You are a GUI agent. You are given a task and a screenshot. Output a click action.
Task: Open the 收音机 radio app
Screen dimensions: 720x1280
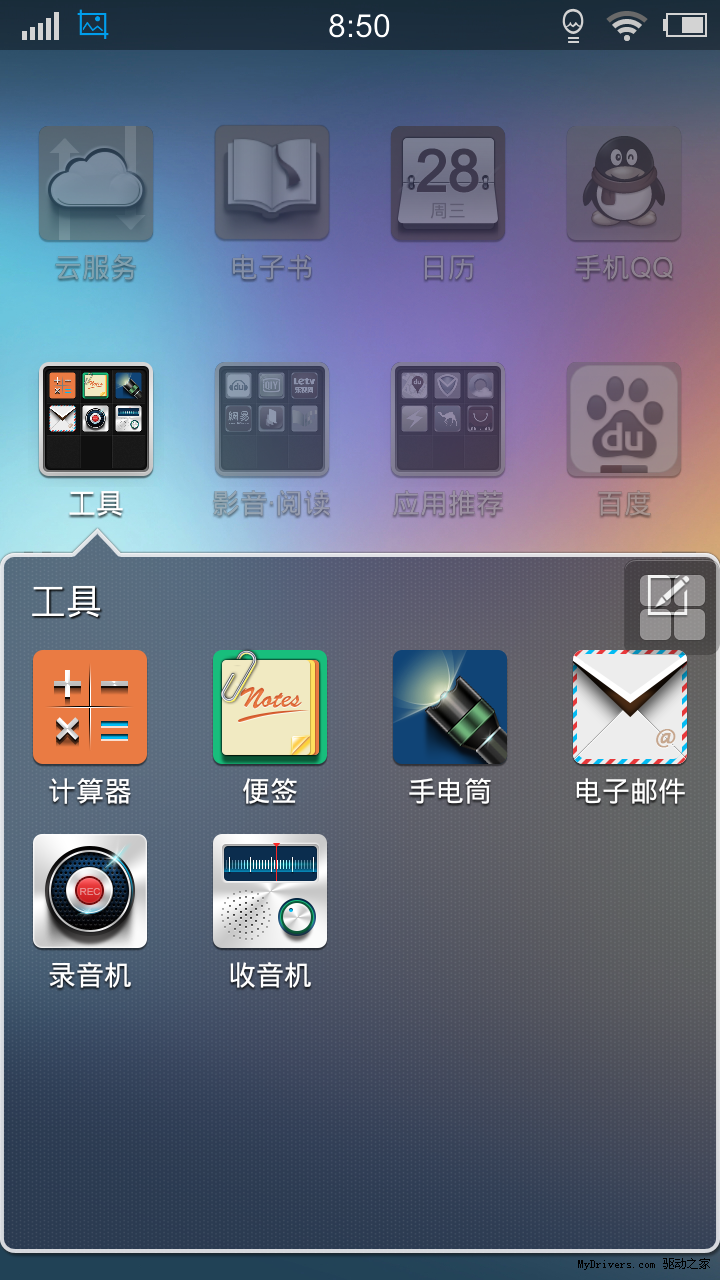(x=270, y=892)
